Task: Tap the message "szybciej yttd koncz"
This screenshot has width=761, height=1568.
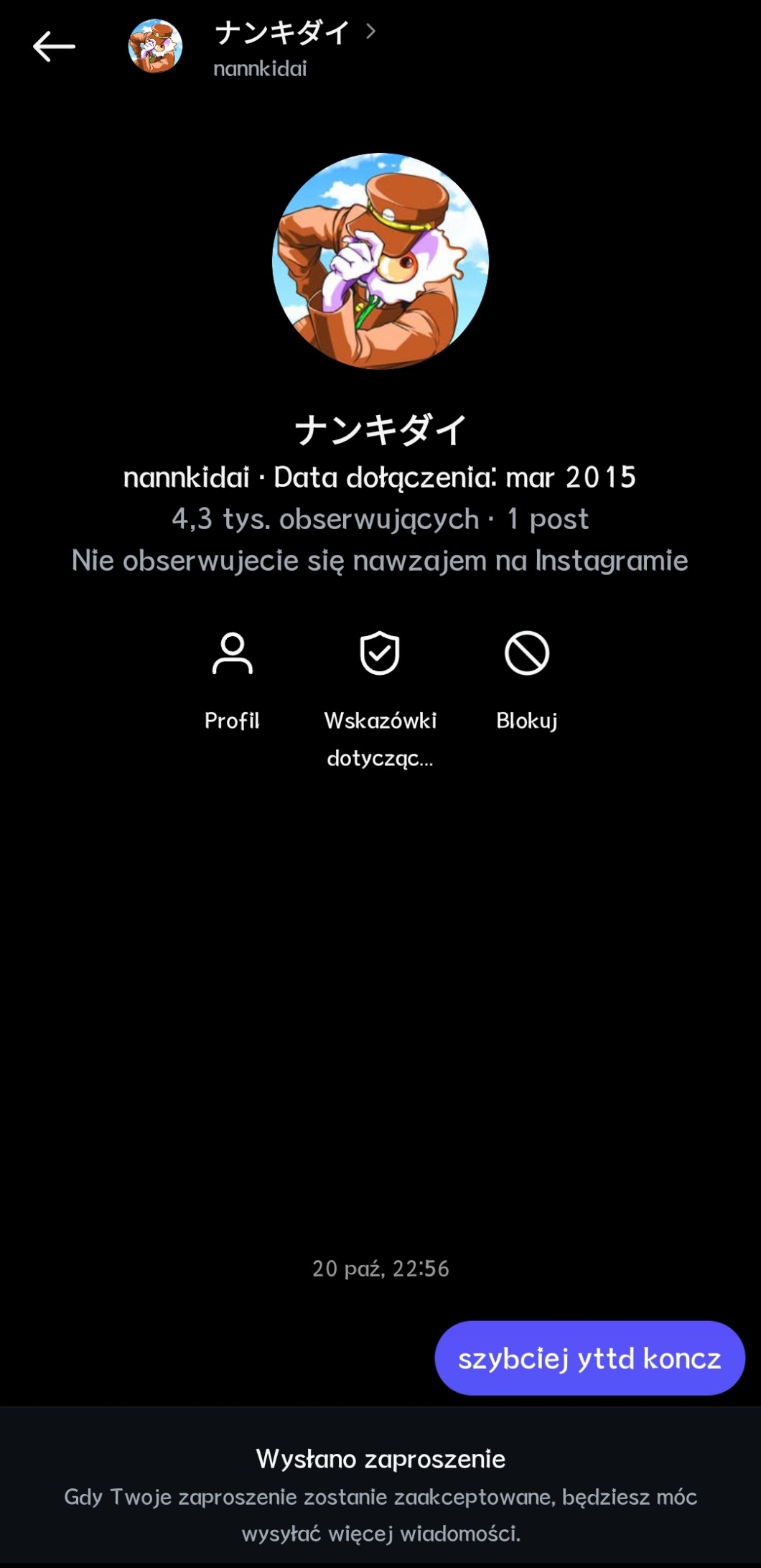Action: (589, 1358)
